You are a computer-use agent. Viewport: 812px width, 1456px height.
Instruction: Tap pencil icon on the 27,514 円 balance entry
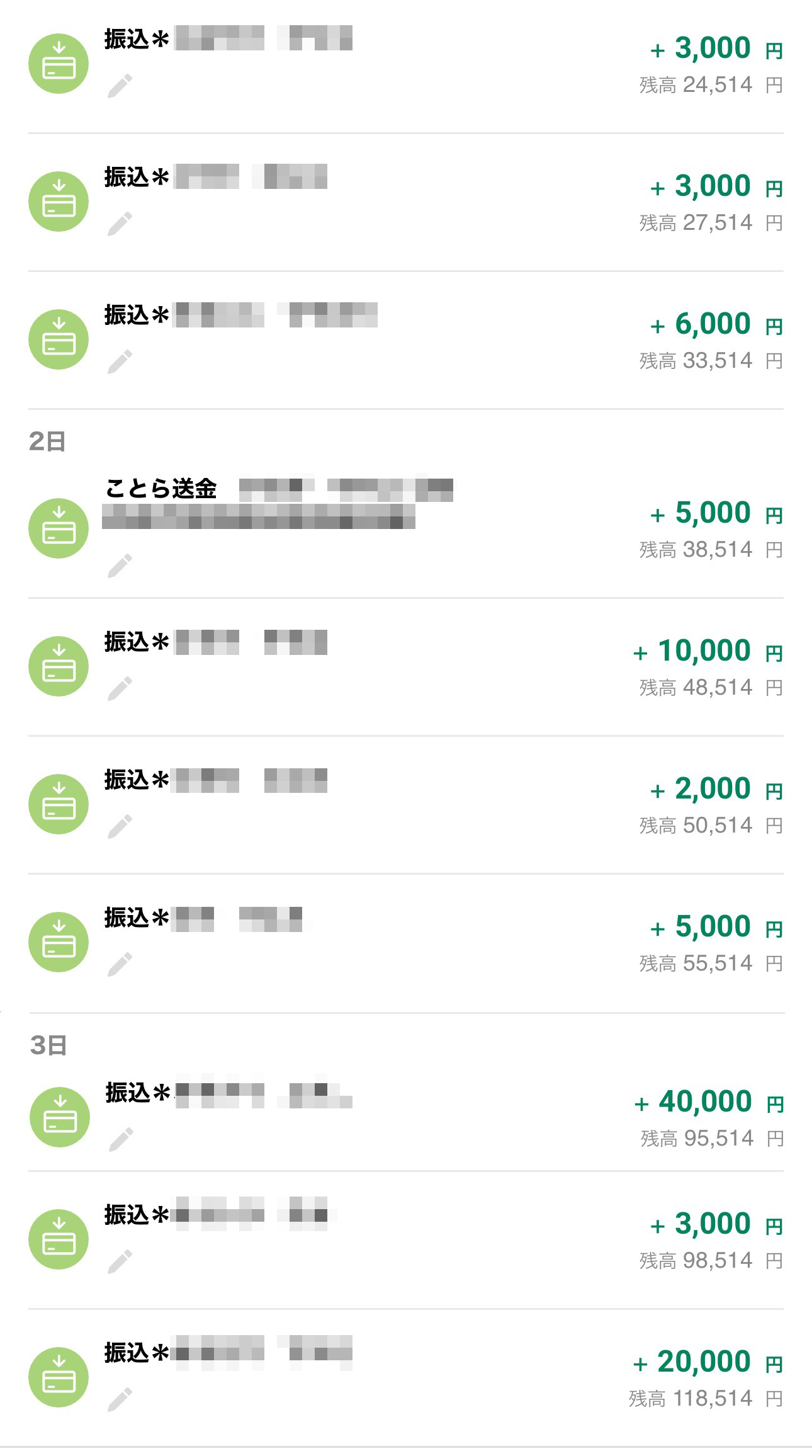pyautogui.click(x=120, y=224)
